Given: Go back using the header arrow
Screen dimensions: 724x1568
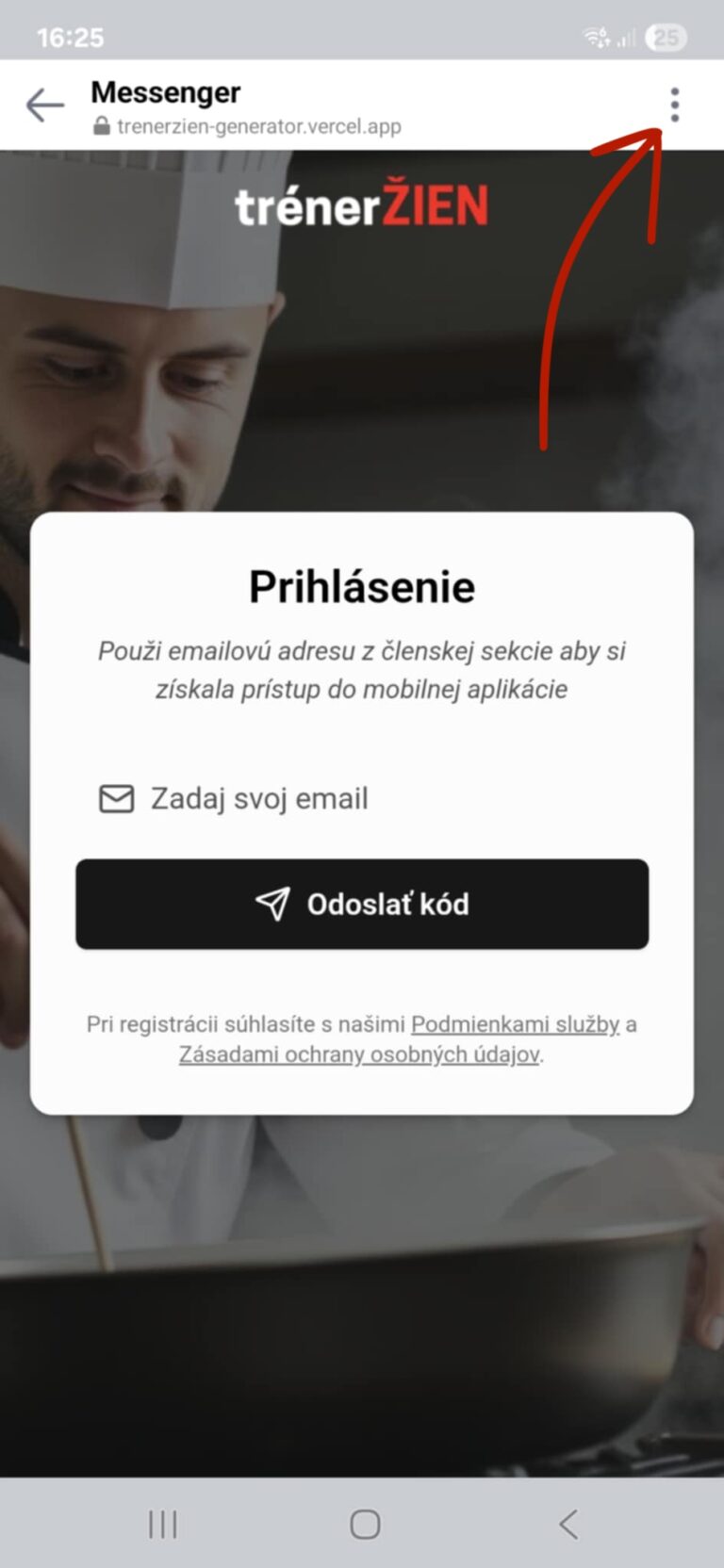Looking at the screenshot, I should pos(44,106).
